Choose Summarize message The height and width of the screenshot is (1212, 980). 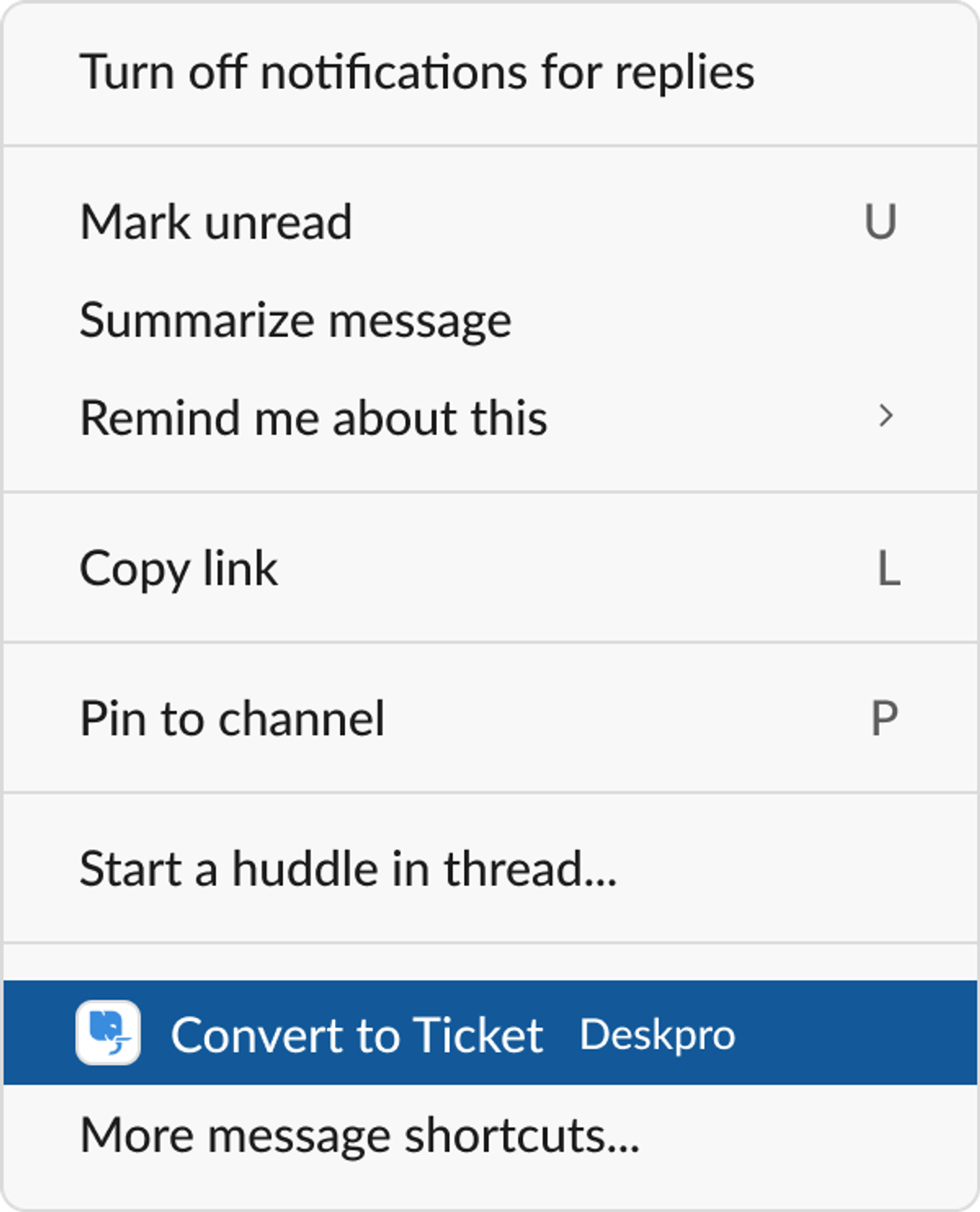(295, 321)
